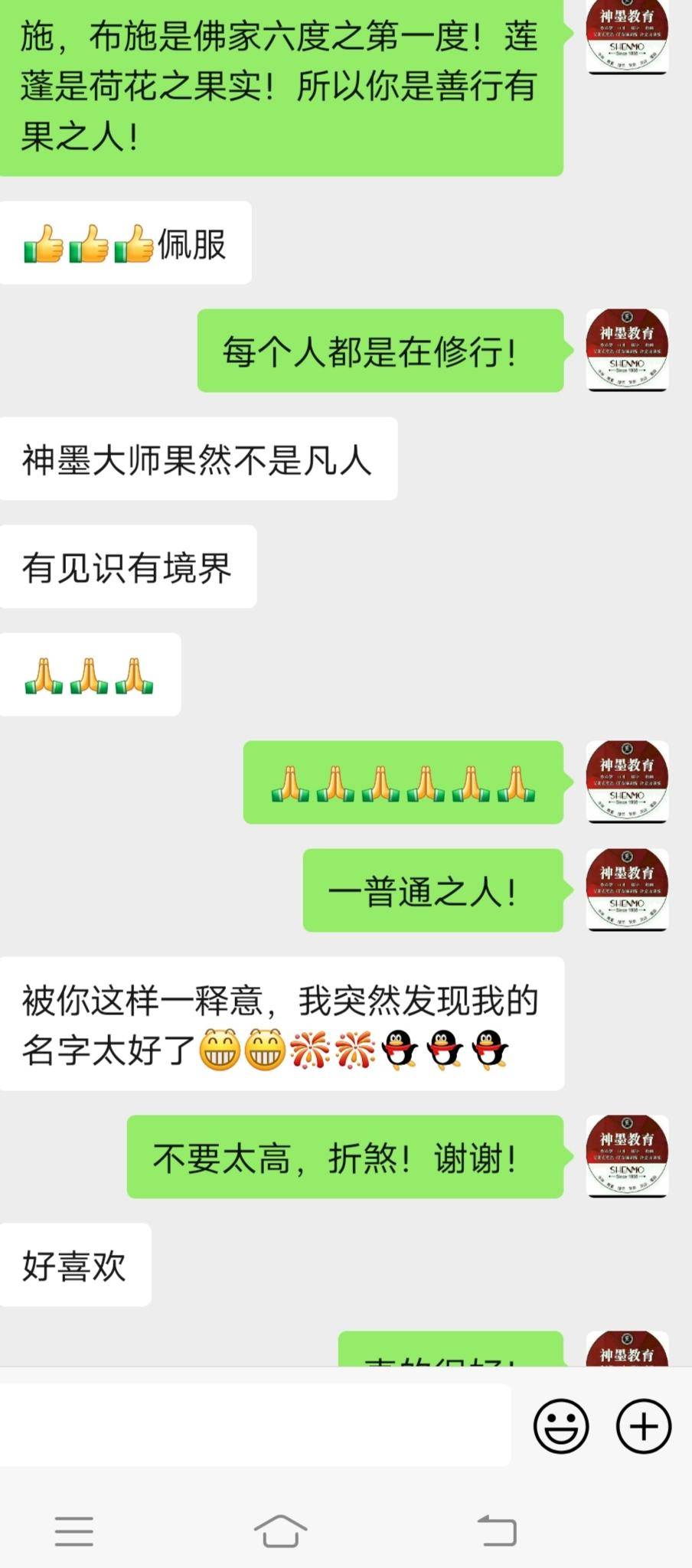The width and height of the screenshot is (692, 1568).
Task: Tap avatar beside 不要太高，折煞！谢谢！
Action: pos(627,1156)
